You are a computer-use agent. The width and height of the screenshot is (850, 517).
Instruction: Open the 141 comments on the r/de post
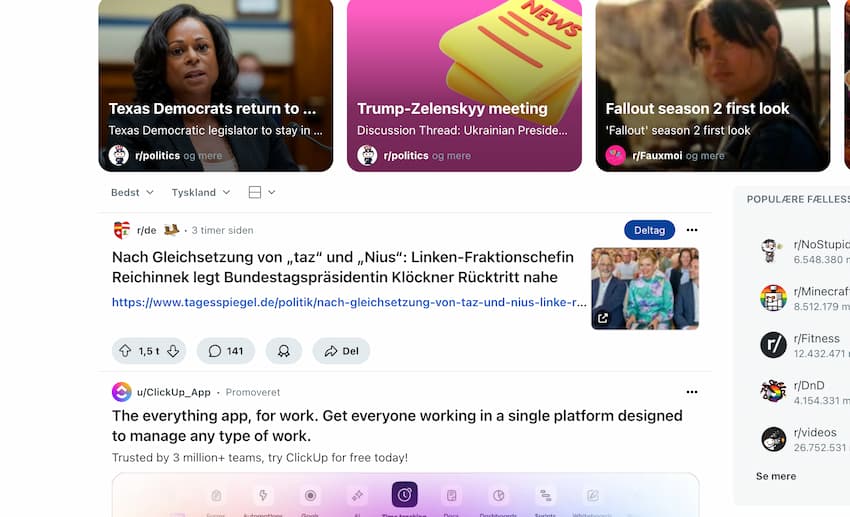pyautogui.click(x=225, y=351)
